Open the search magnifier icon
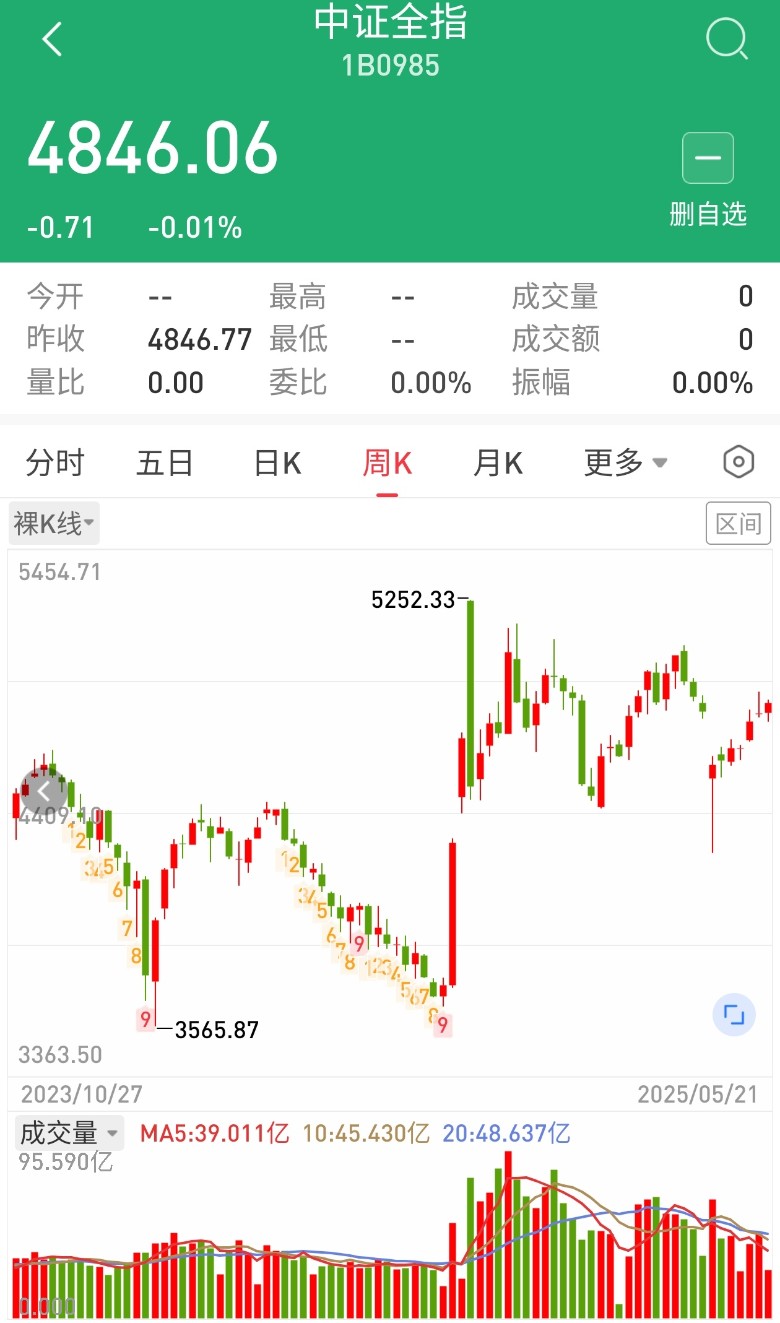Viewport: 780px width, 1323px height. 726,40
